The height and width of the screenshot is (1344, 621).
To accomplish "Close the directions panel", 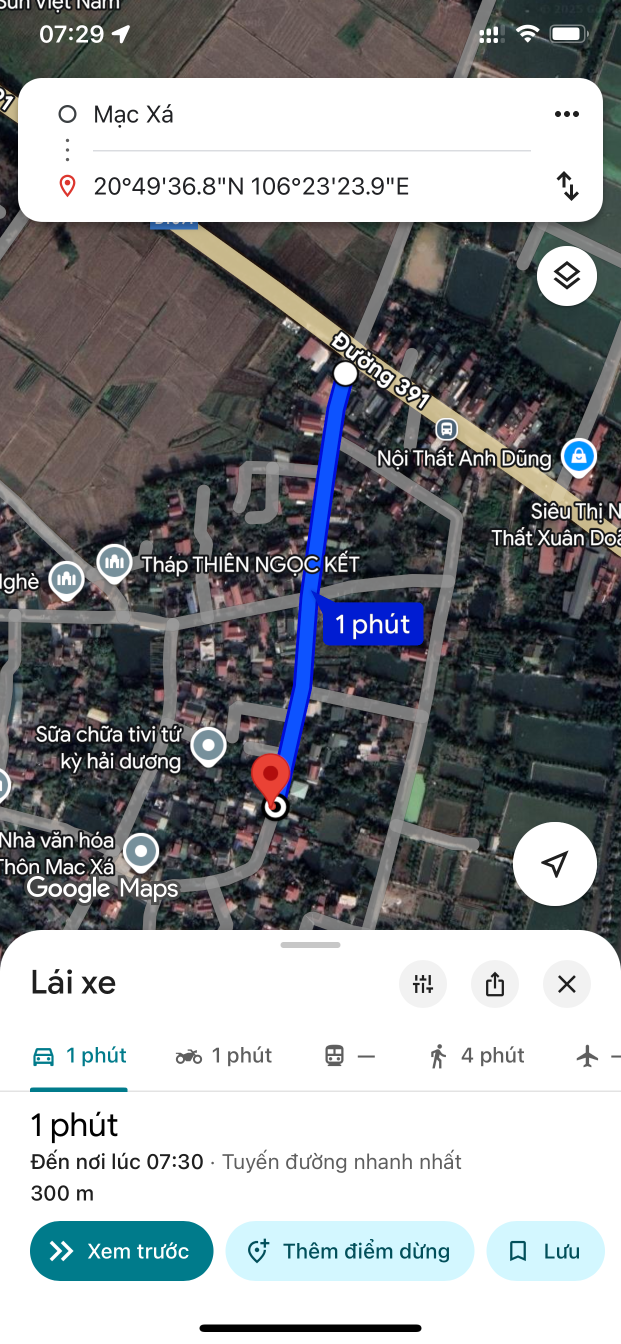I will coord(567,985).
